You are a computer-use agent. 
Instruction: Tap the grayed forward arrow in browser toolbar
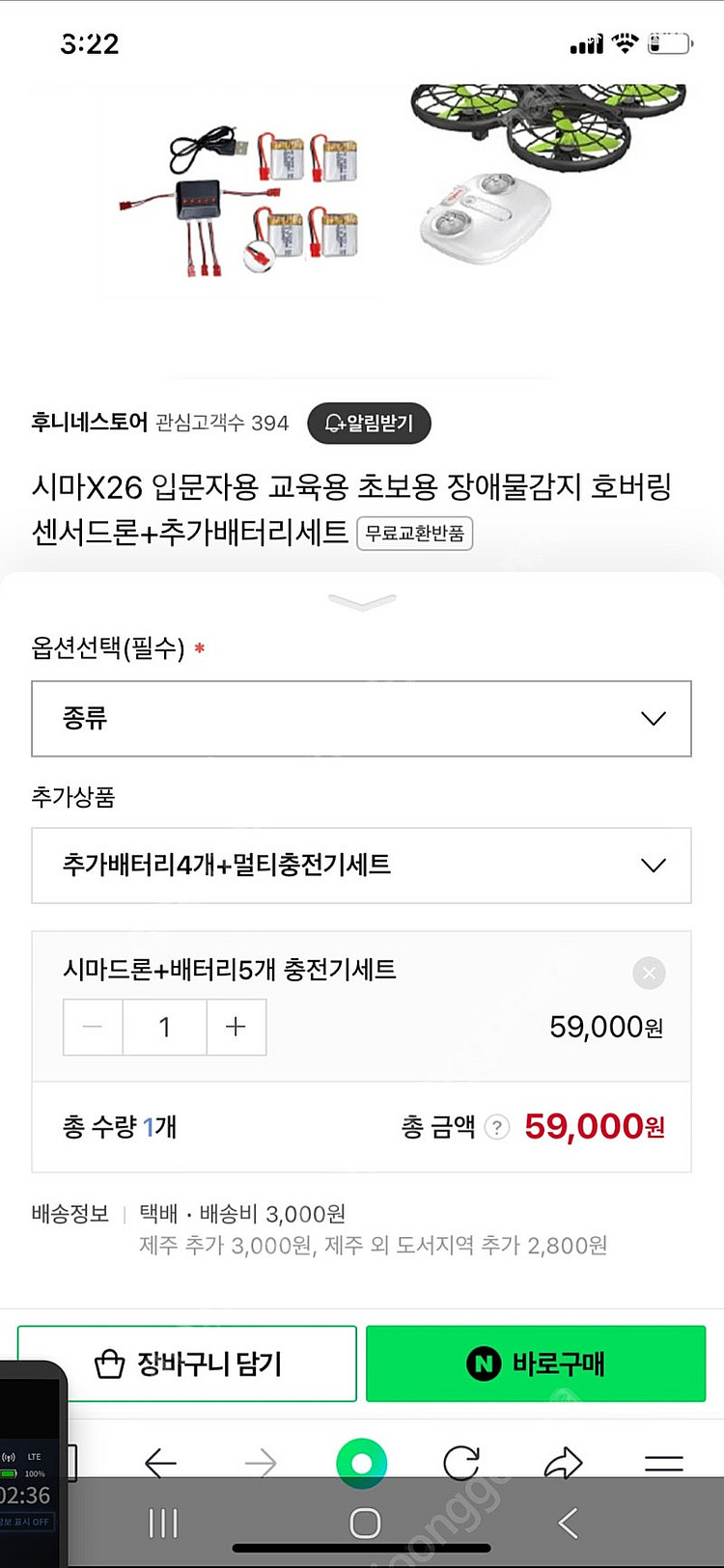tap(261, 1463)
